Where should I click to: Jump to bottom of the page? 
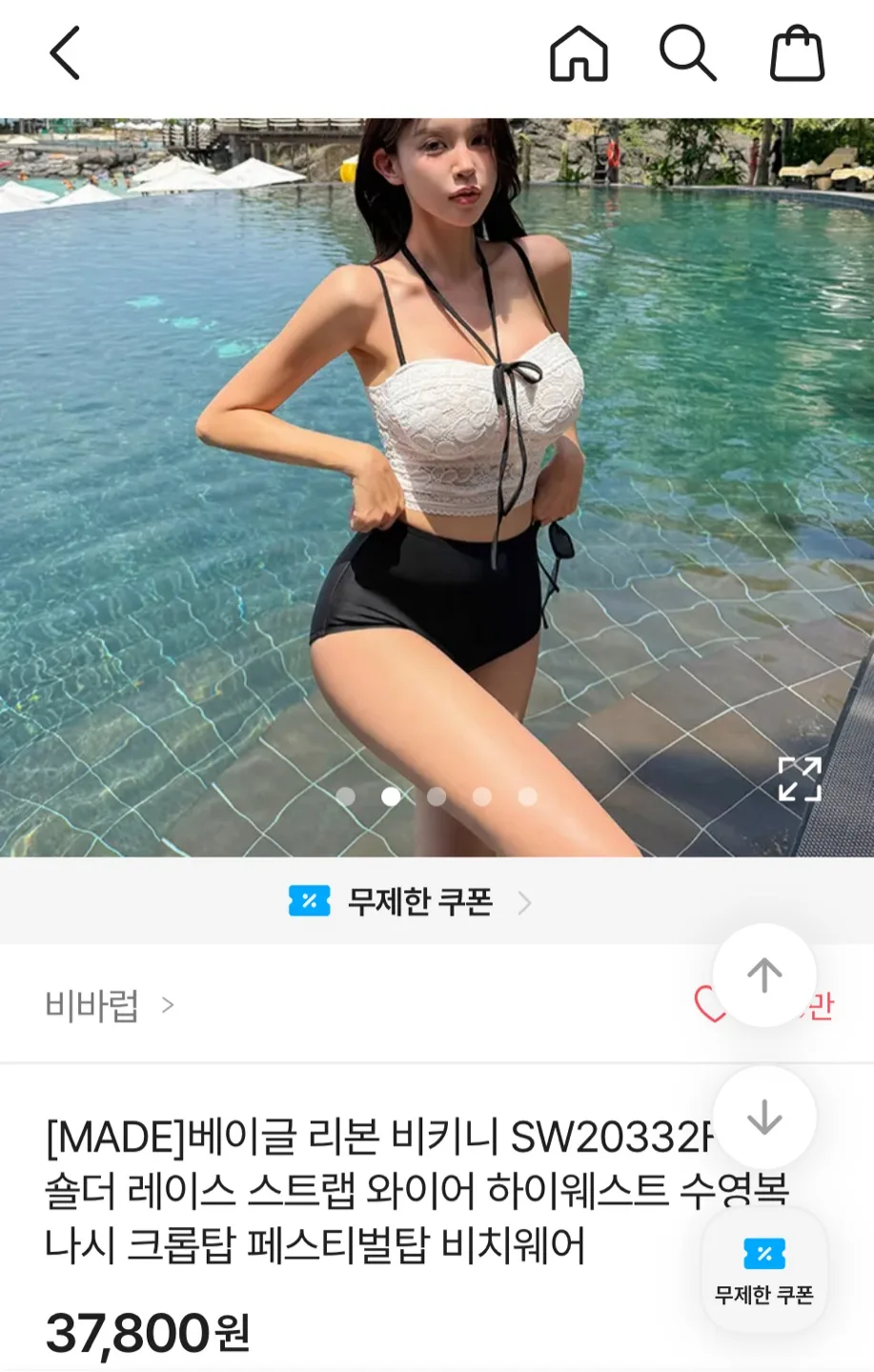(764, 1117)
